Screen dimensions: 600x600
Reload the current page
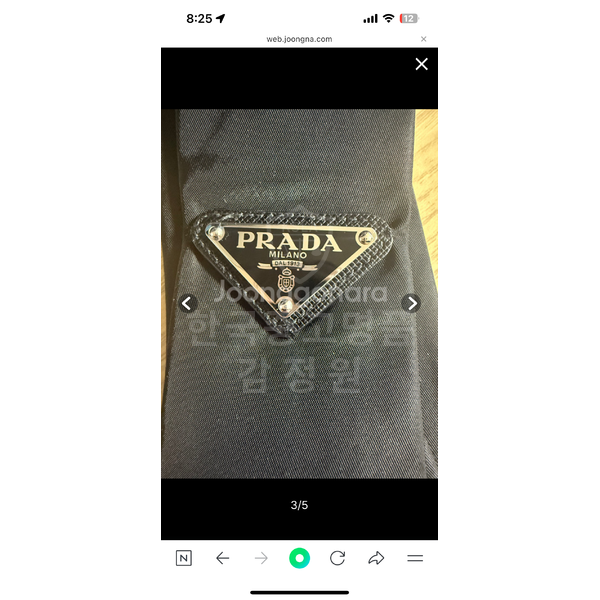tap(338, 558)
